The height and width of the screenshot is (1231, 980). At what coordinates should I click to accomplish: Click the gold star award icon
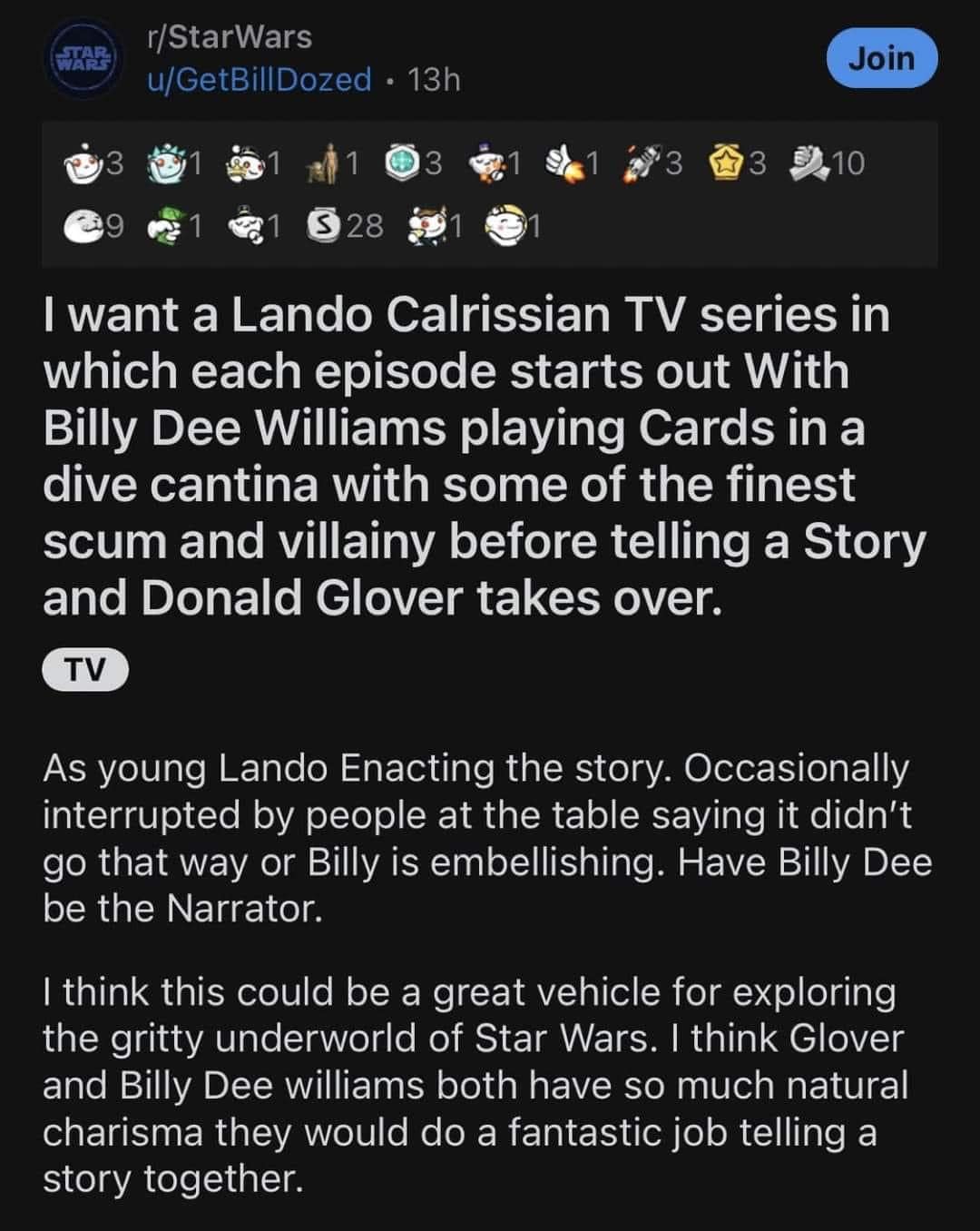(x=726, y=163)
